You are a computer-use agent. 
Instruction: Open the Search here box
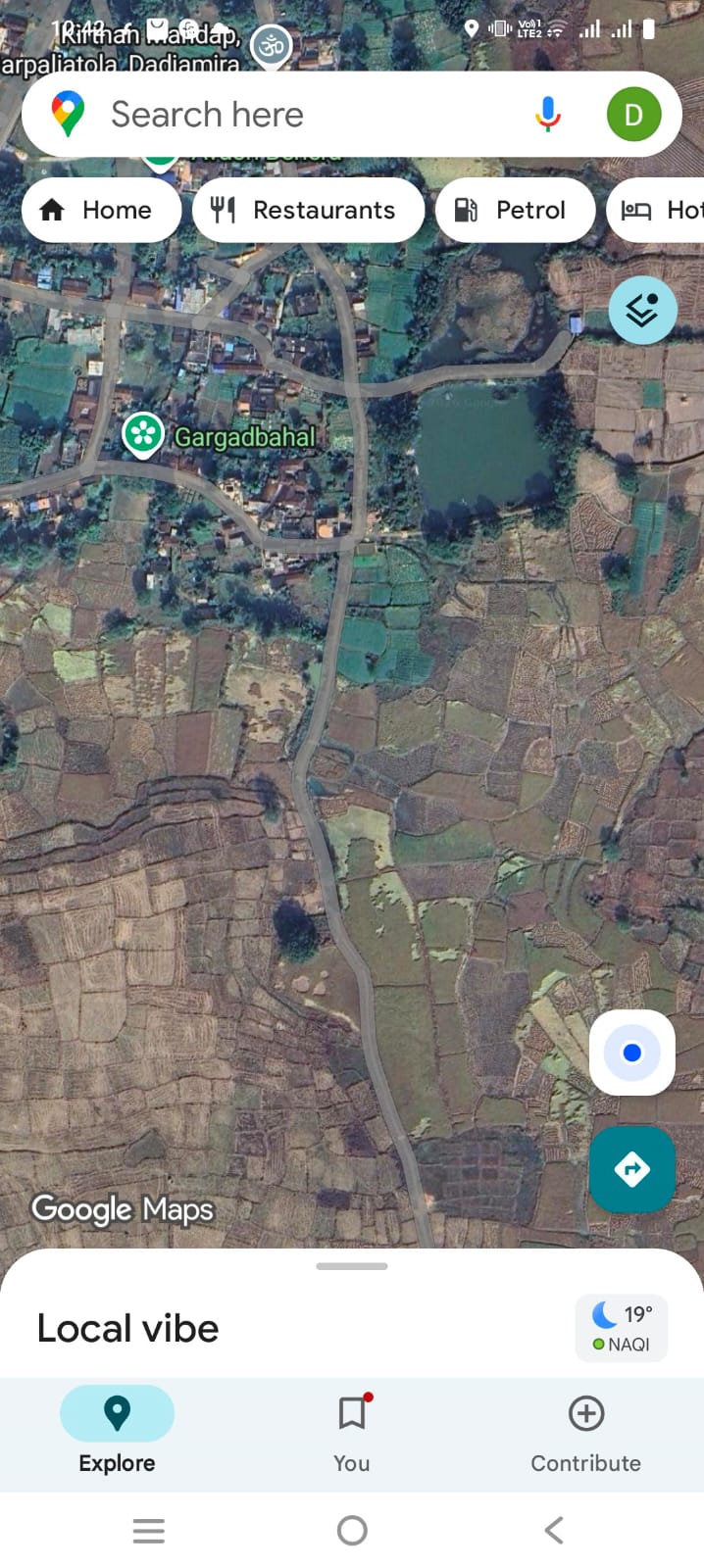tap(294, 115)
